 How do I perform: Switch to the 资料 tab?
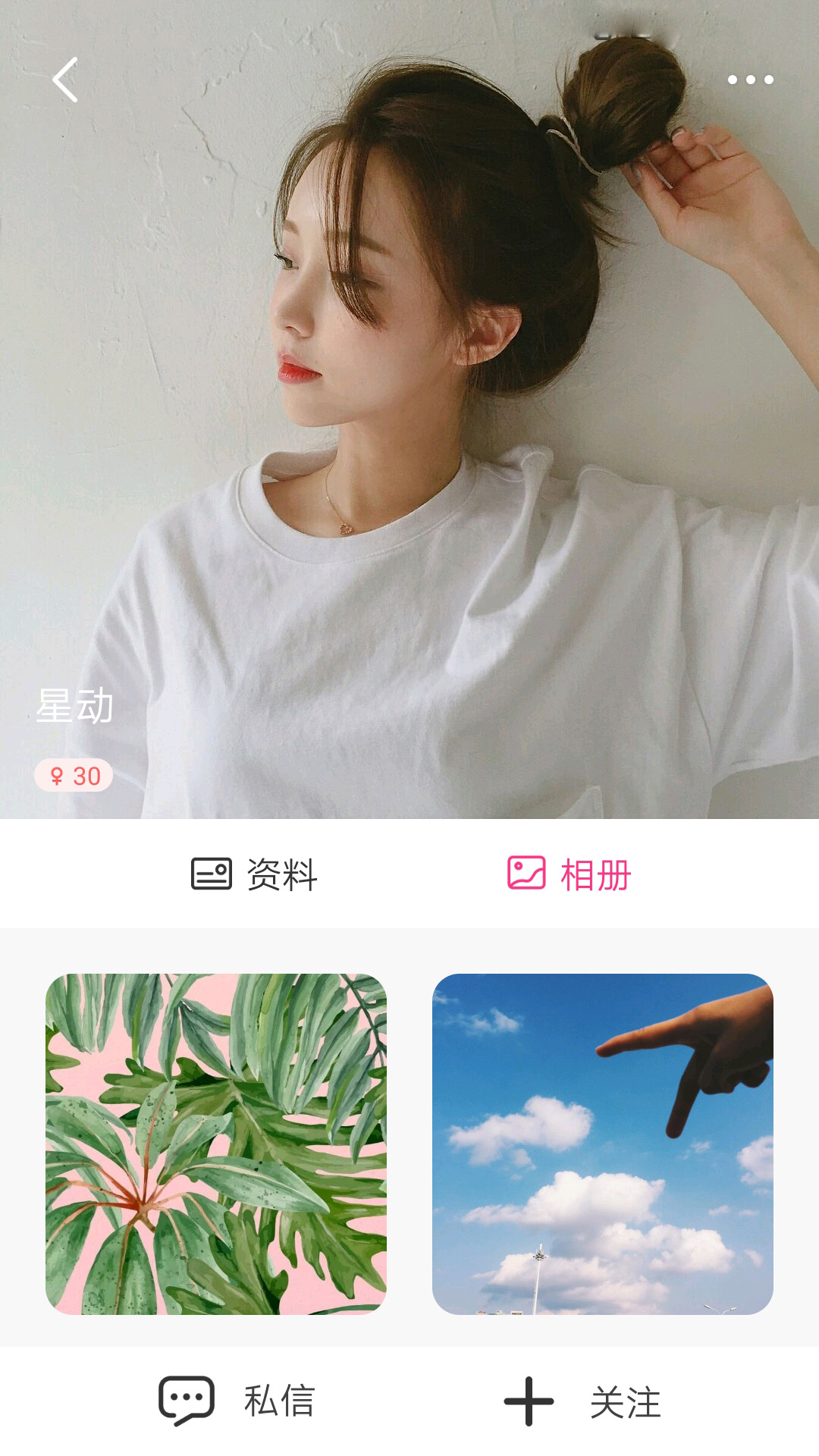pos(254,874)
